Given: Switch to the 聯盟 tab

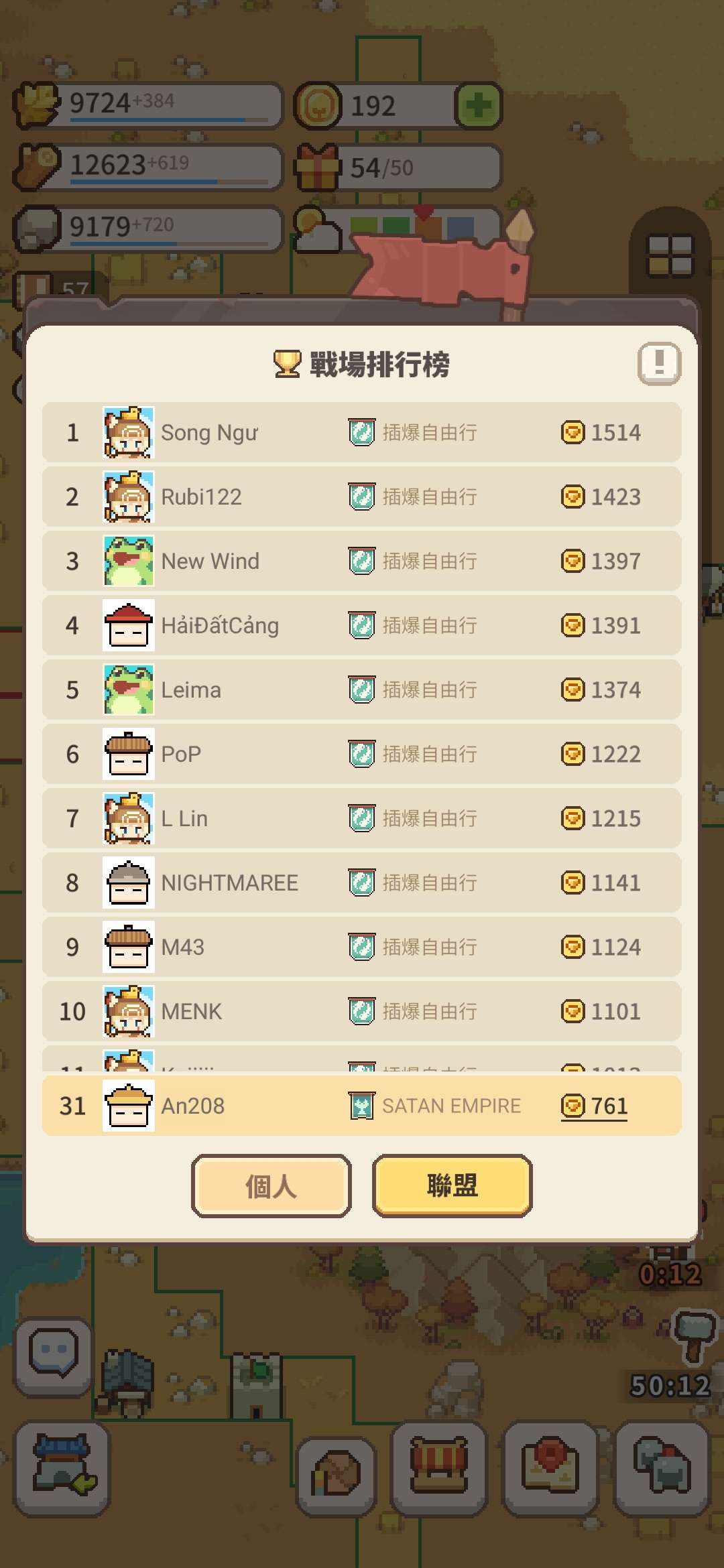Looking at the screenshot, I should [452, 1185].
